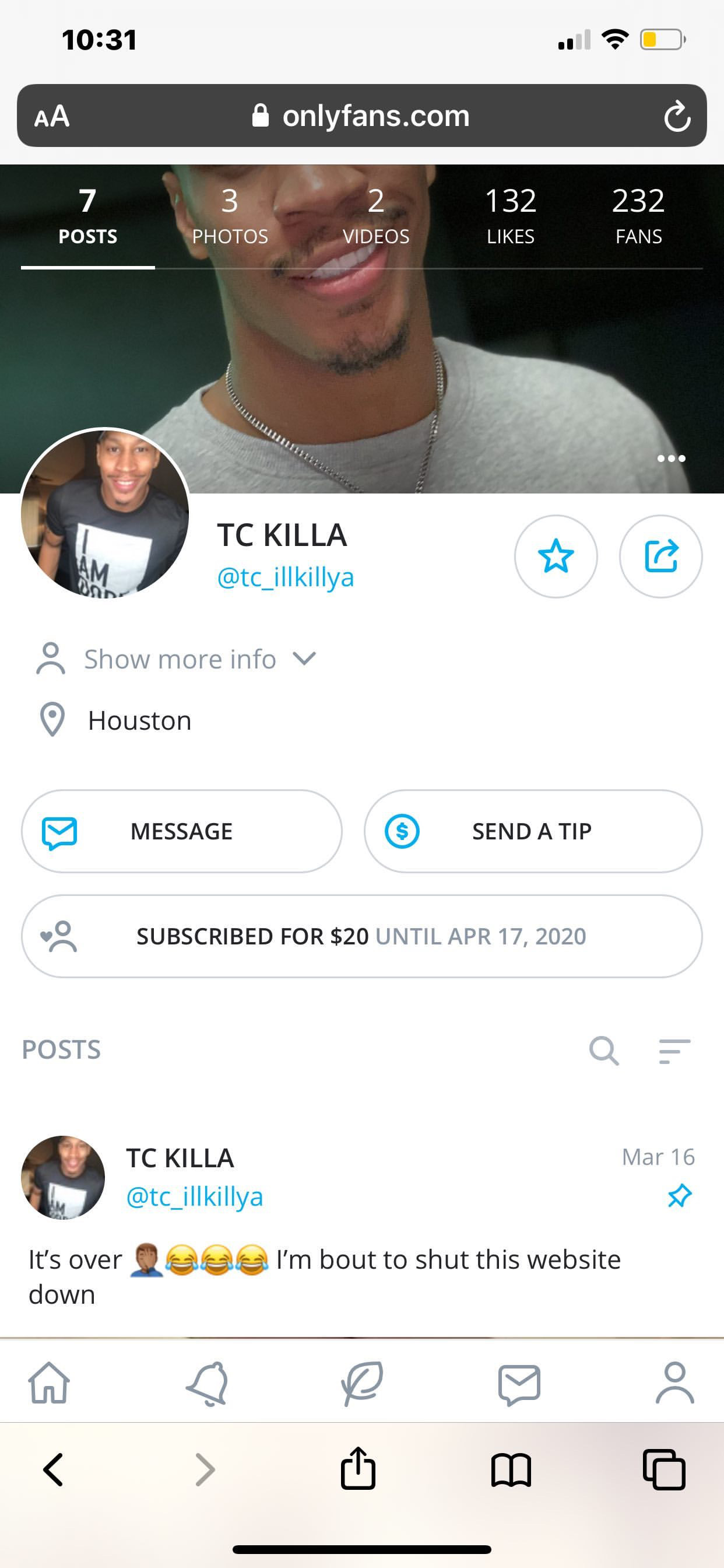
Task: Open the Subscribed for $20 subscription button
Action: 361,936
